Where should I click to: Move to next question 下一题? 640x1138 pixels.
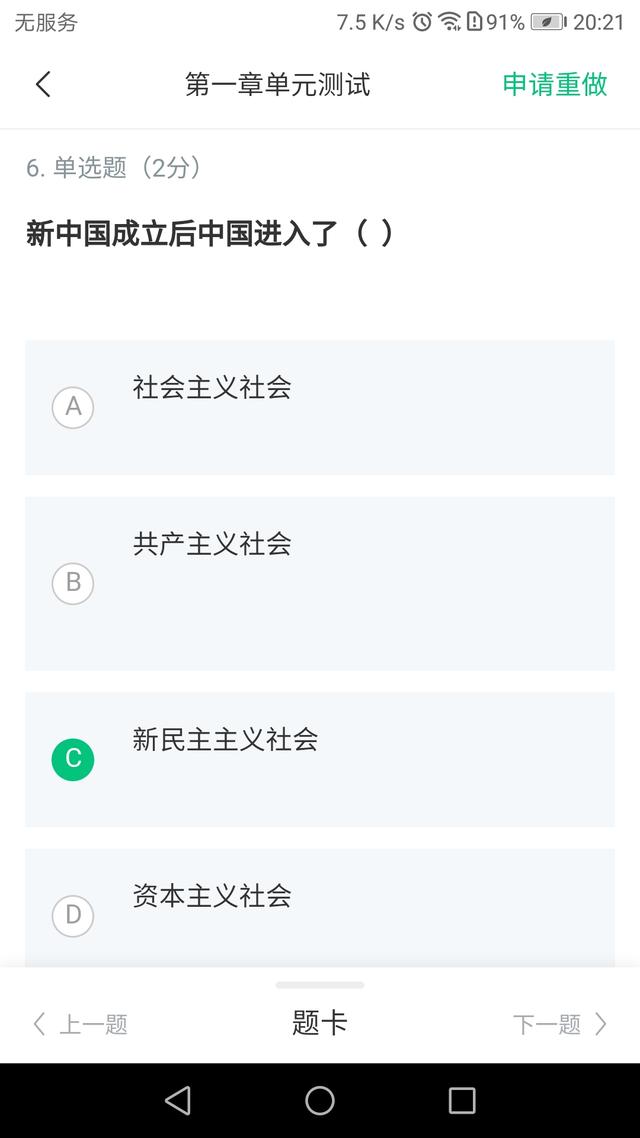point(559,1024)
